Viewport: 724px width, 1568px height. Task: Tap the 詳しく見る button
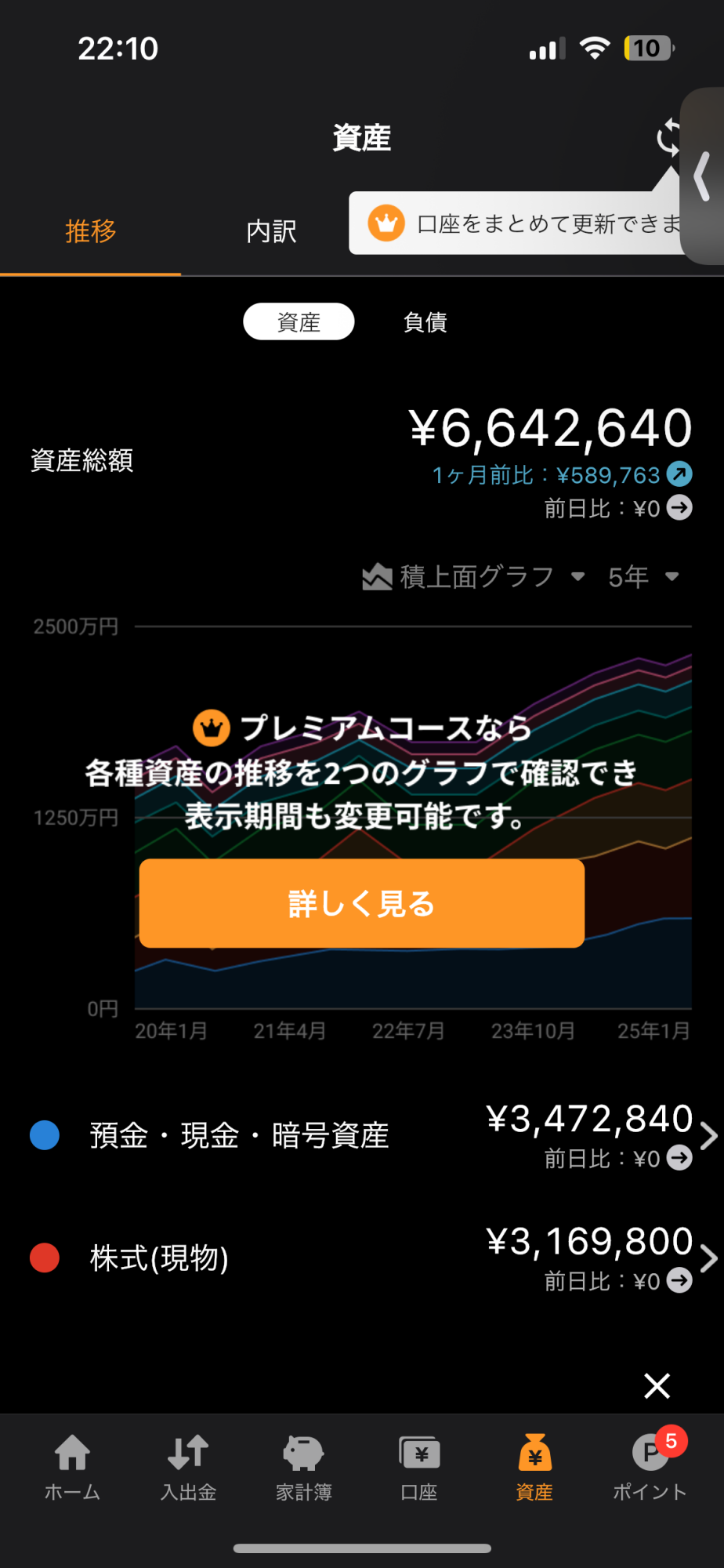(362, 903)
